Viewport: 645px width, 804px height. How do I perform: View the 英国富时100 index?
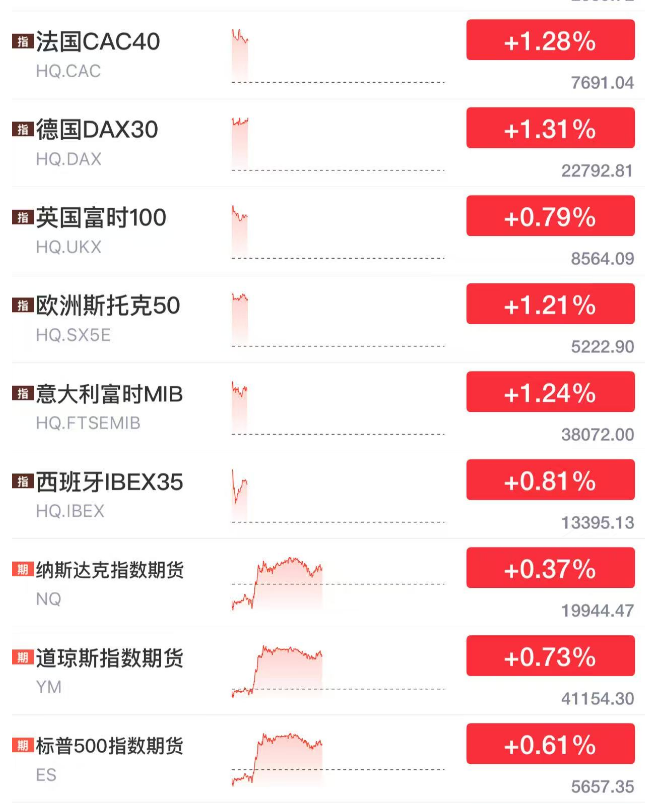pos(101,218)
